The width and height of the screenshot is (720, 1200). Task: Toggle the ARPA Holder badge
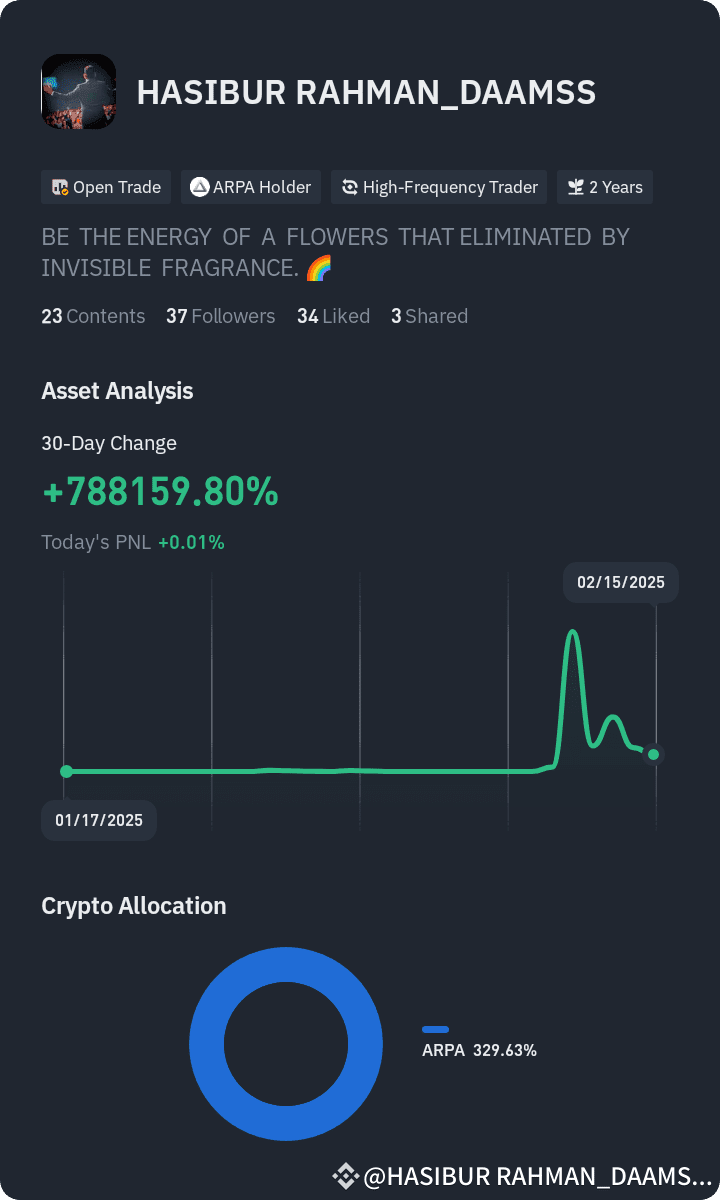point(250,187)
